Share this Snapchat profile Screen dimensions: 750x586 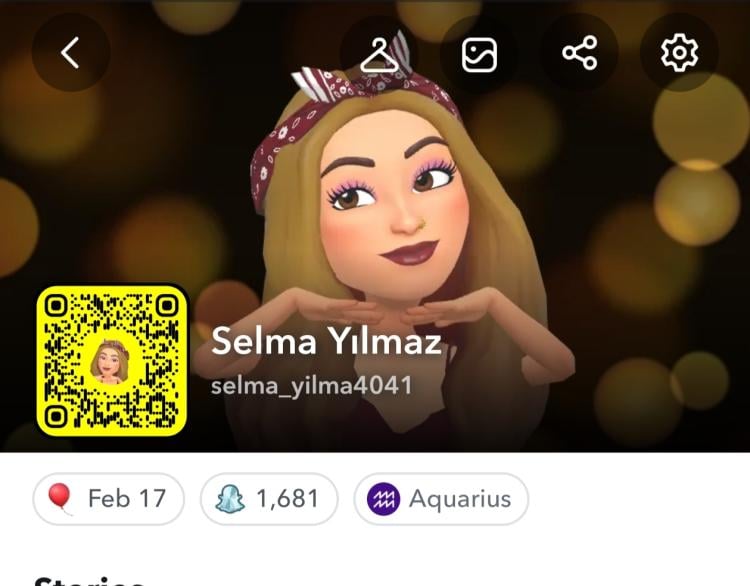click(579, 53)
